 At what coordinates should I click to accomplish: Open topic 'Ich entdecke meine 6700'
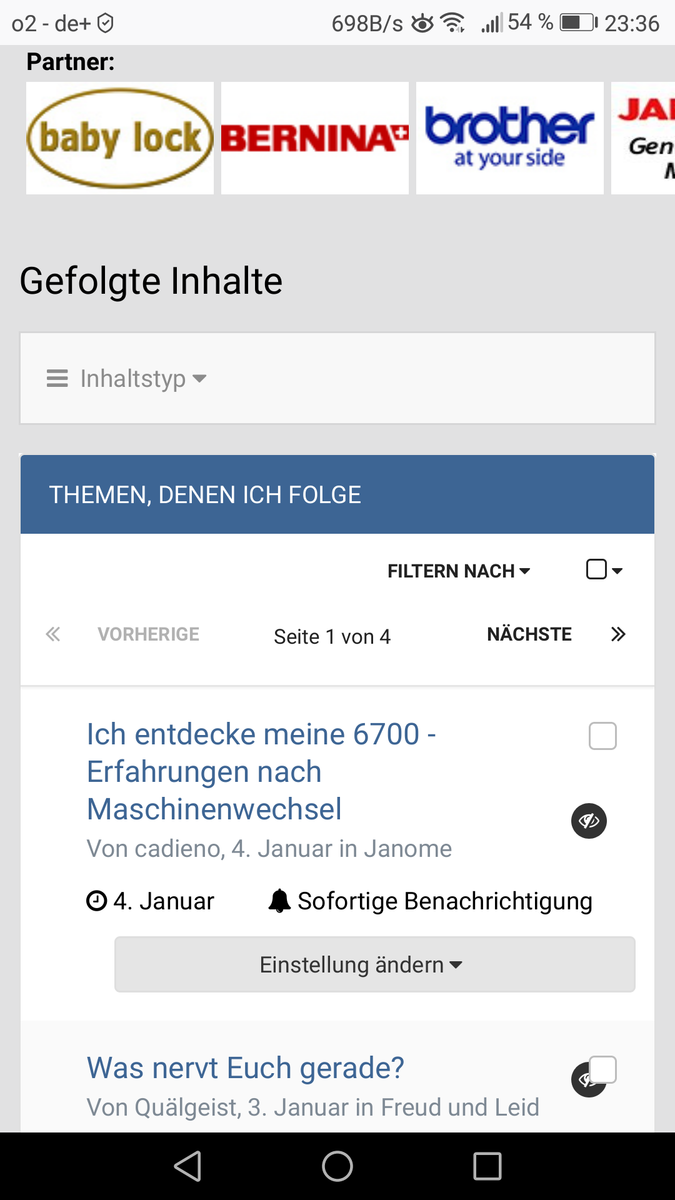click(x=262, y=771)
